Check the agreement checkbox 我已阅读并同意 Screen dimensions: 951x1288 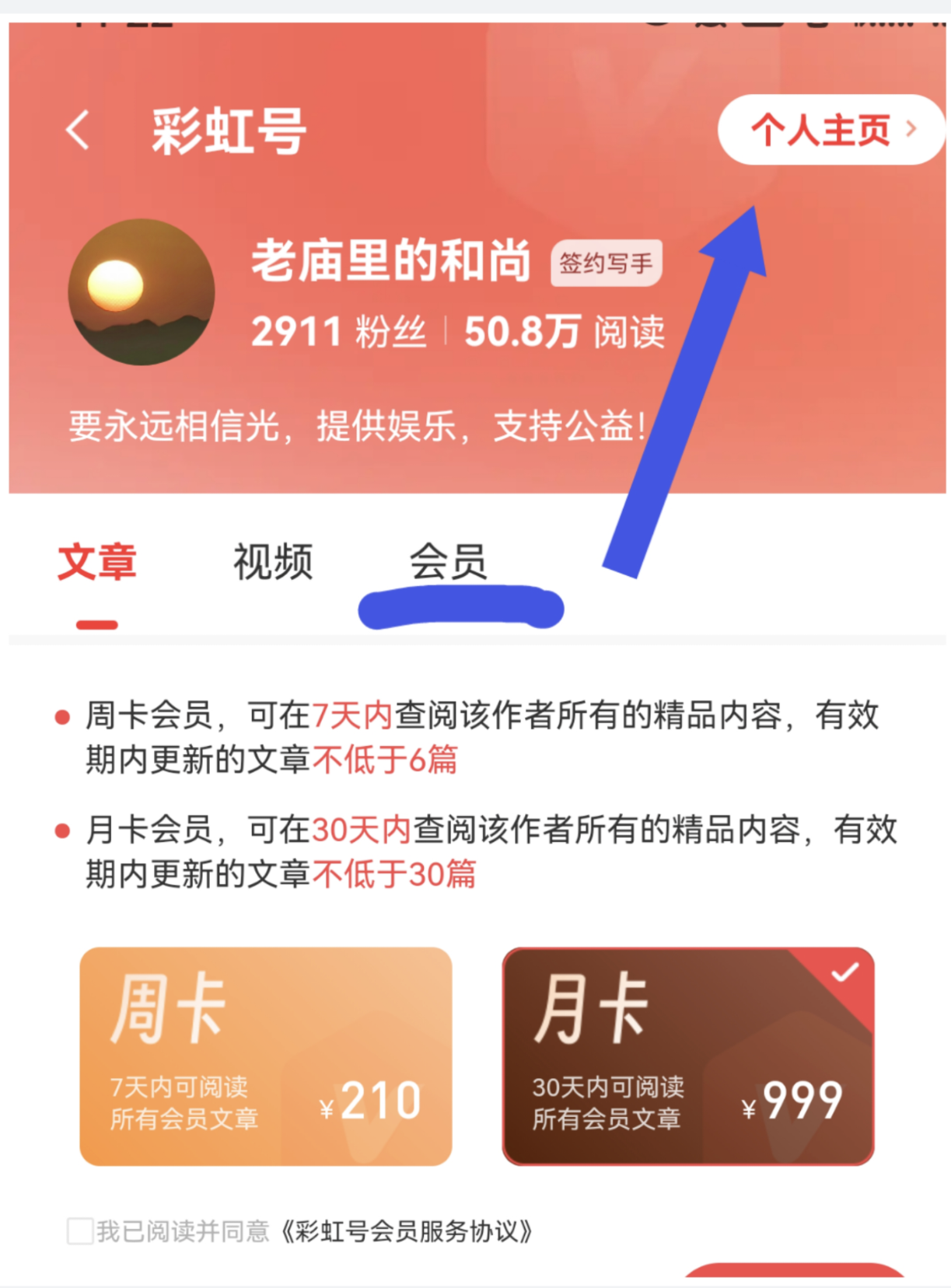click(x=80, y=1231)
